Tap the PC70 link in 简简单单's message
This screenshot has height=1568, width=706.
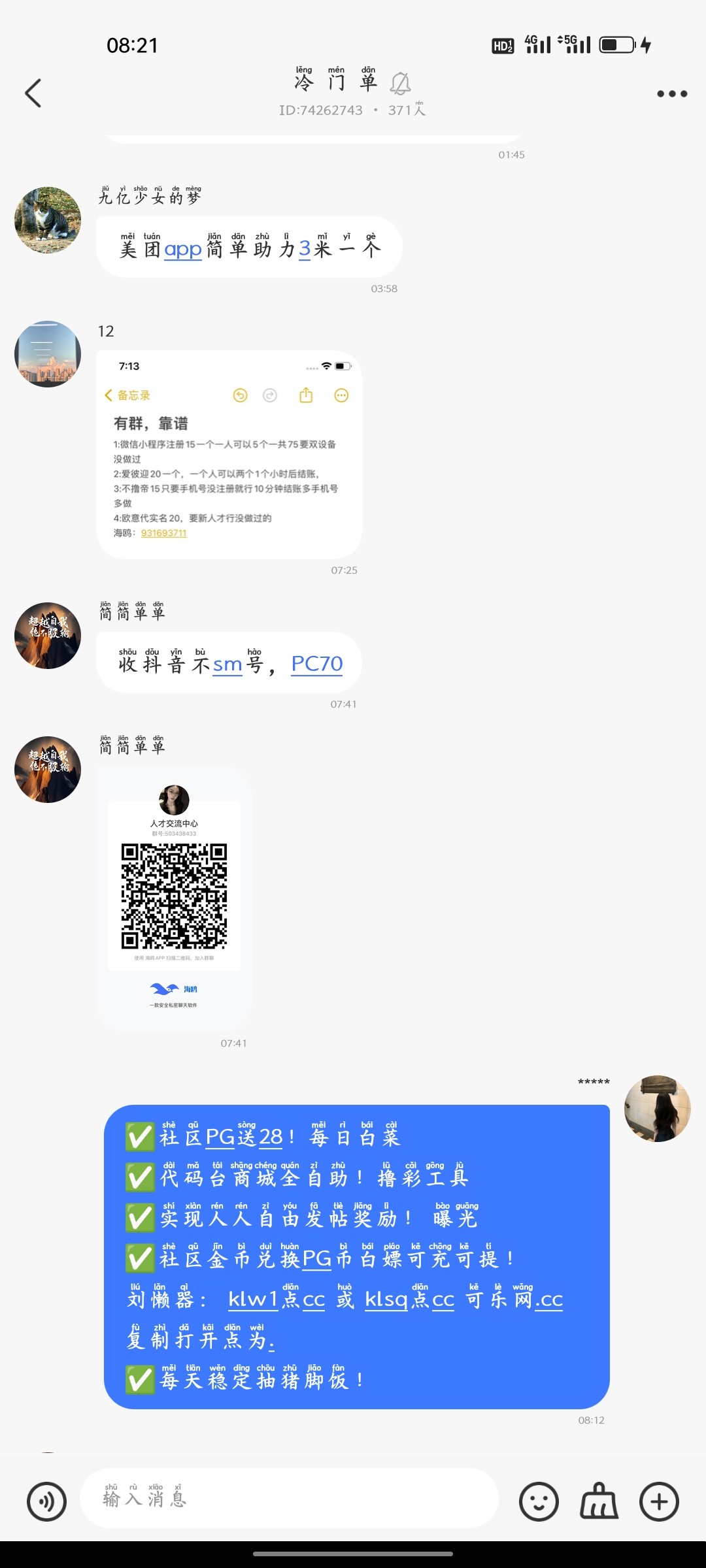316,664
